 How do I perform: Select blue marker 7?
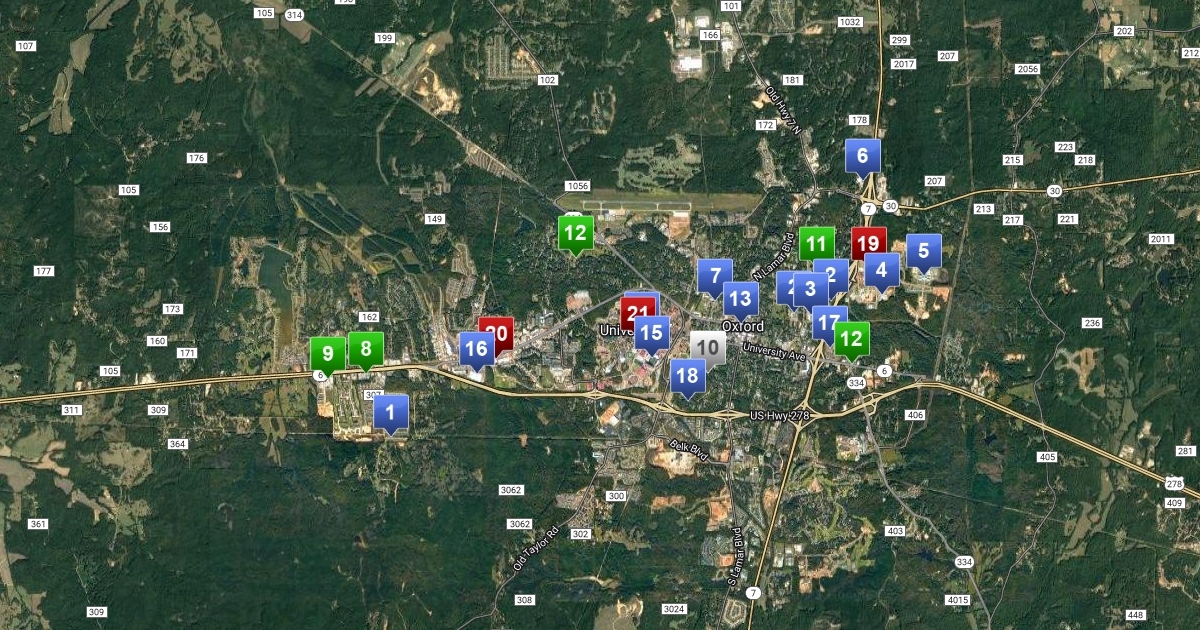714,276
